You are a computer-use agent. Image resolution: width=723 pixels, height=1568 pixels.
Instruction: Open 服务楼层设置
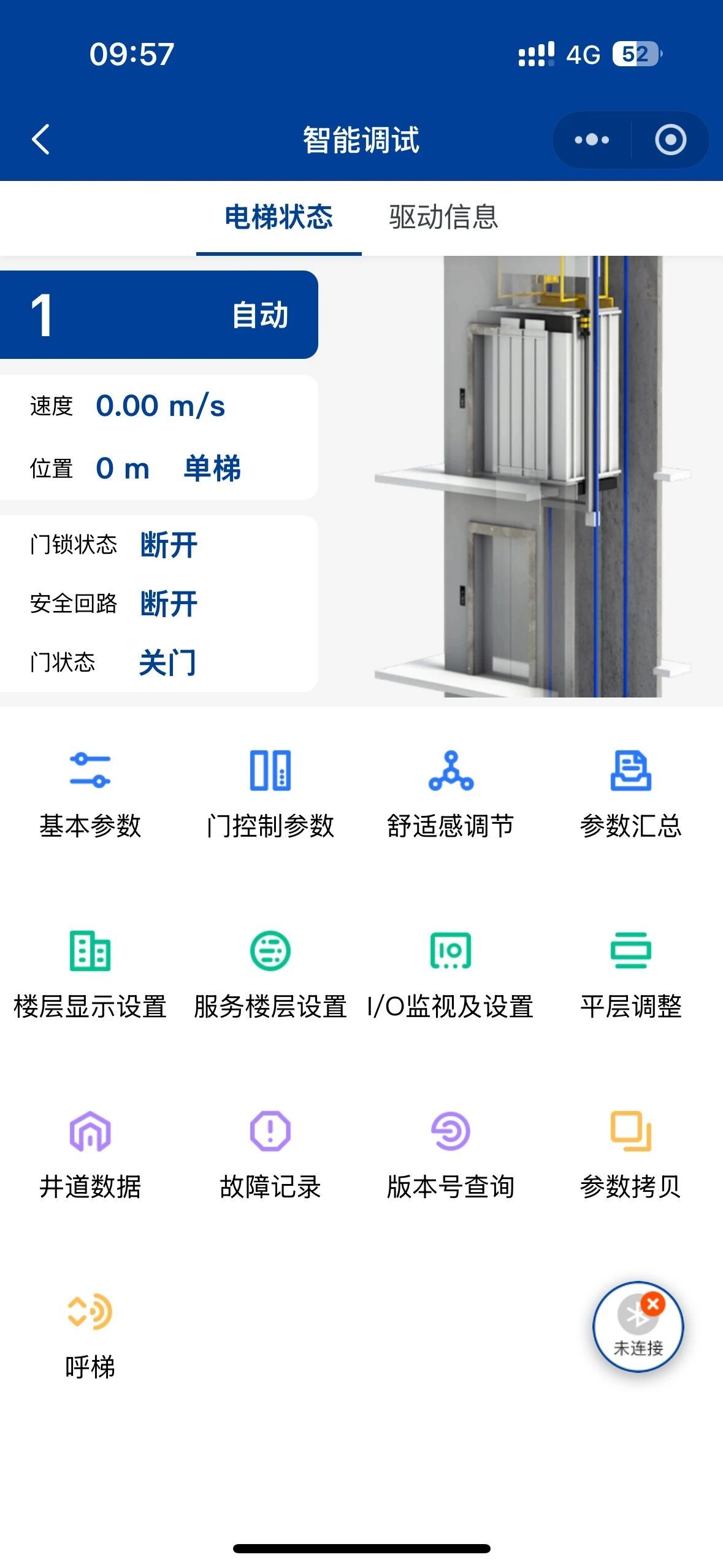pos(270,974)
